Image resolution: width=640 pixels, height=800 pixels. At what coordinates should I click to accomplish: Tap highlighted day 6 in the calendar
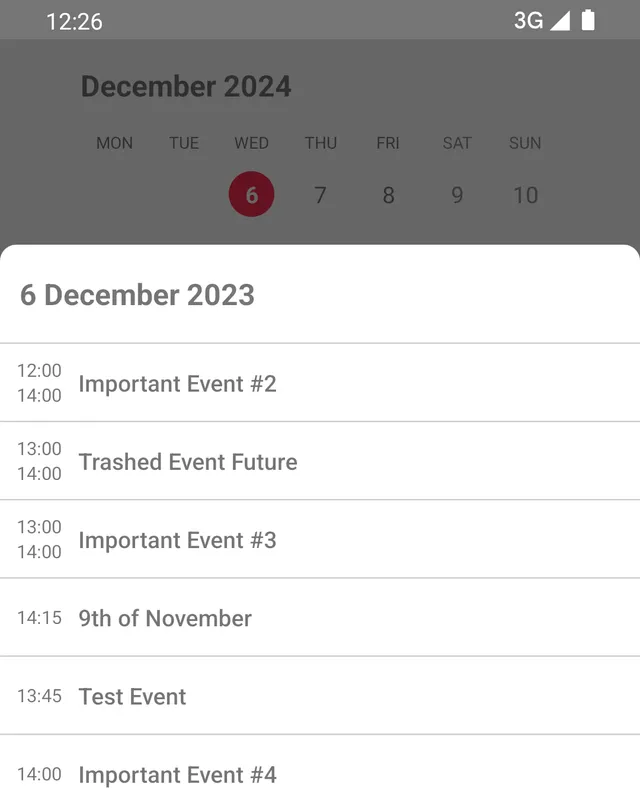tap(251, 195)
